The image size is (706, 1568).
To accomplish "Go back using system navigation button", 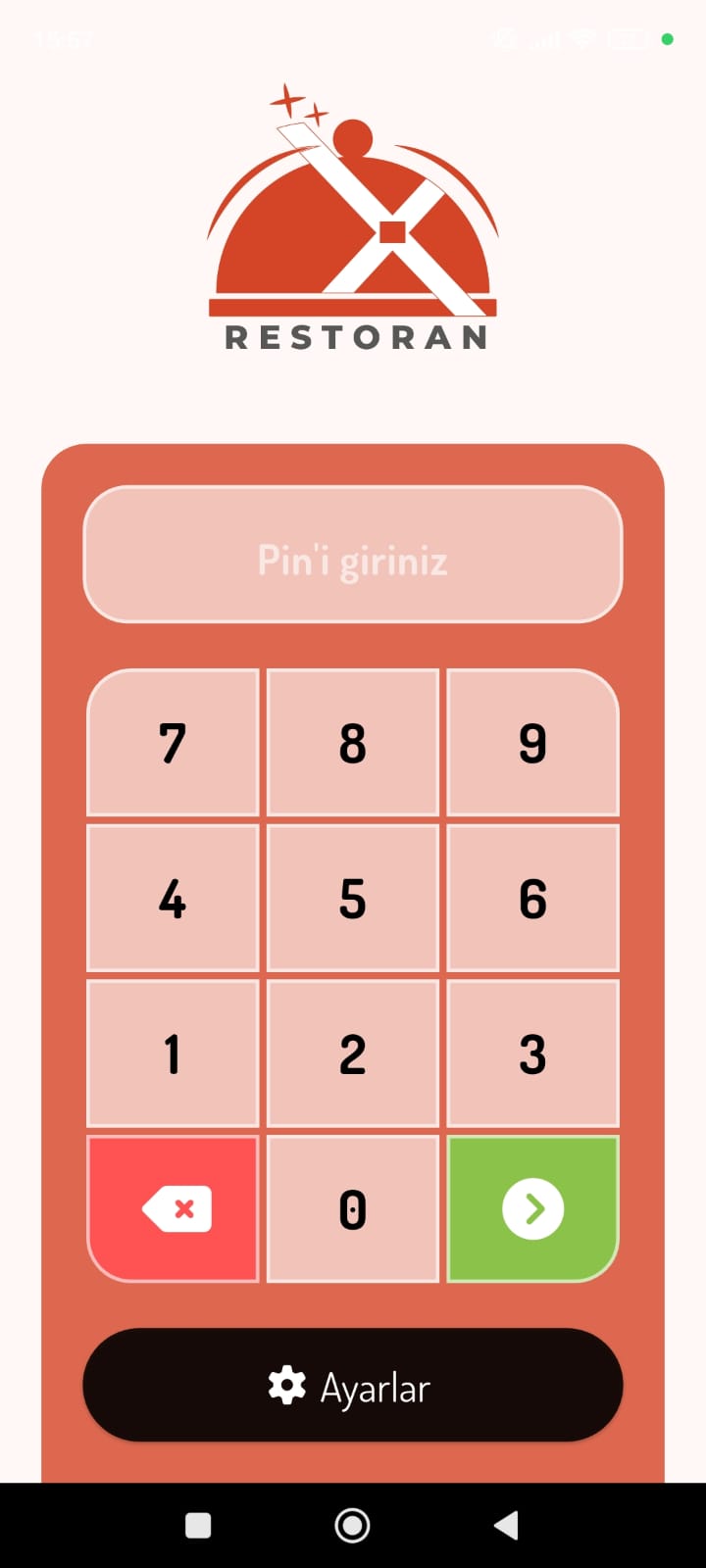I will 506,1525.
